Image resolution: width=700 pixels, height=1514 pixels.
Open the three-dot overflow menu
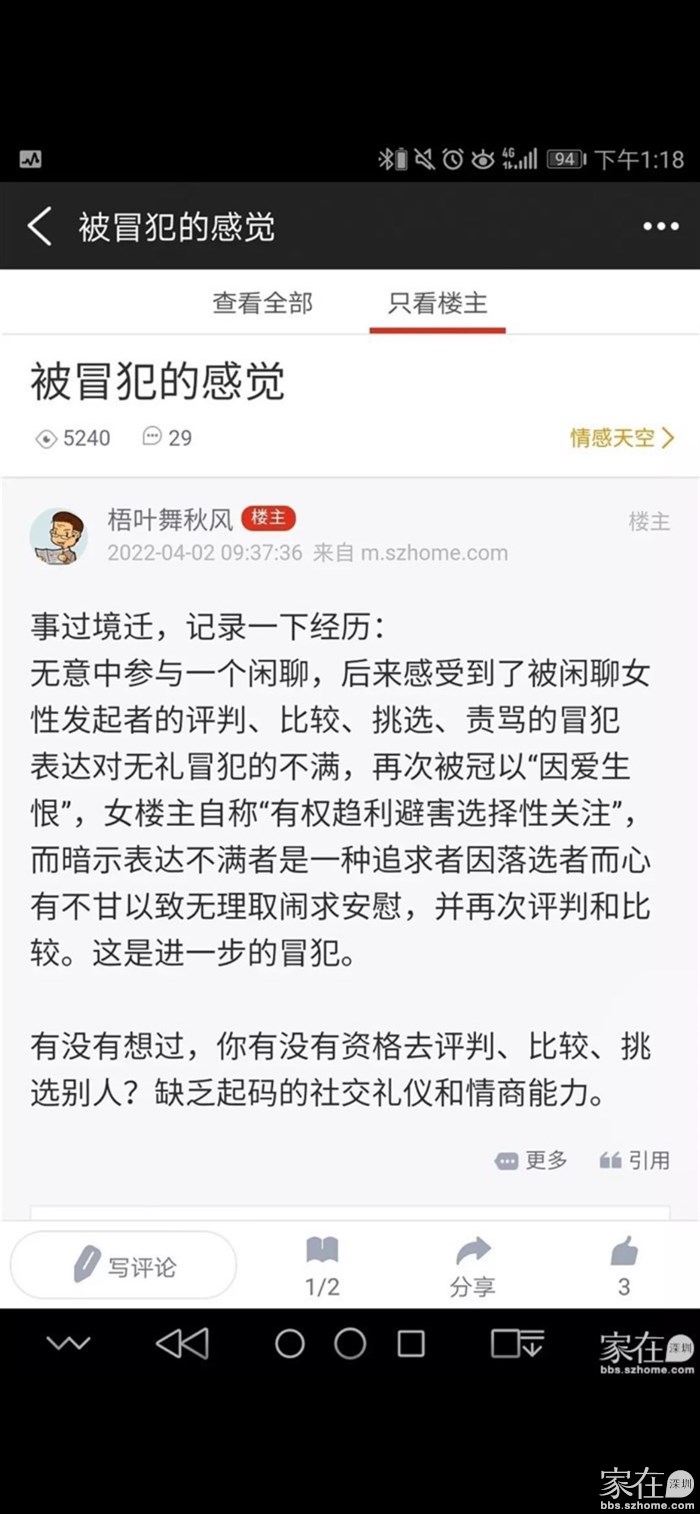click(660, 227)
